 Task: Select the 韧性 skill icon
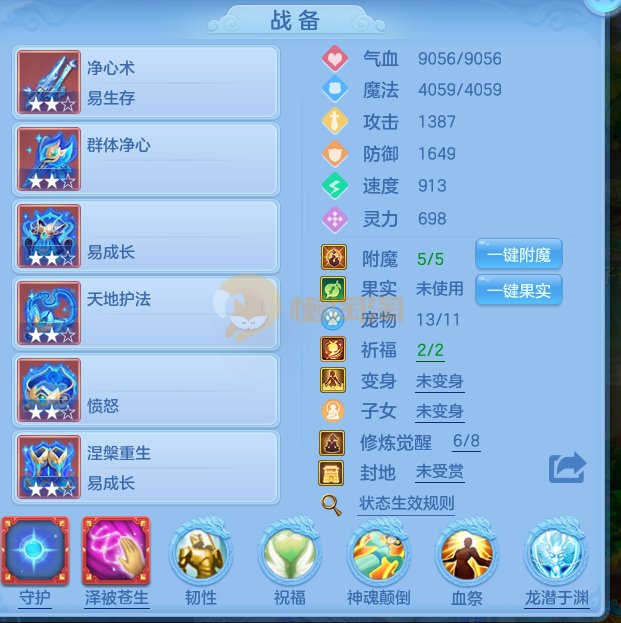pos(200,553)
